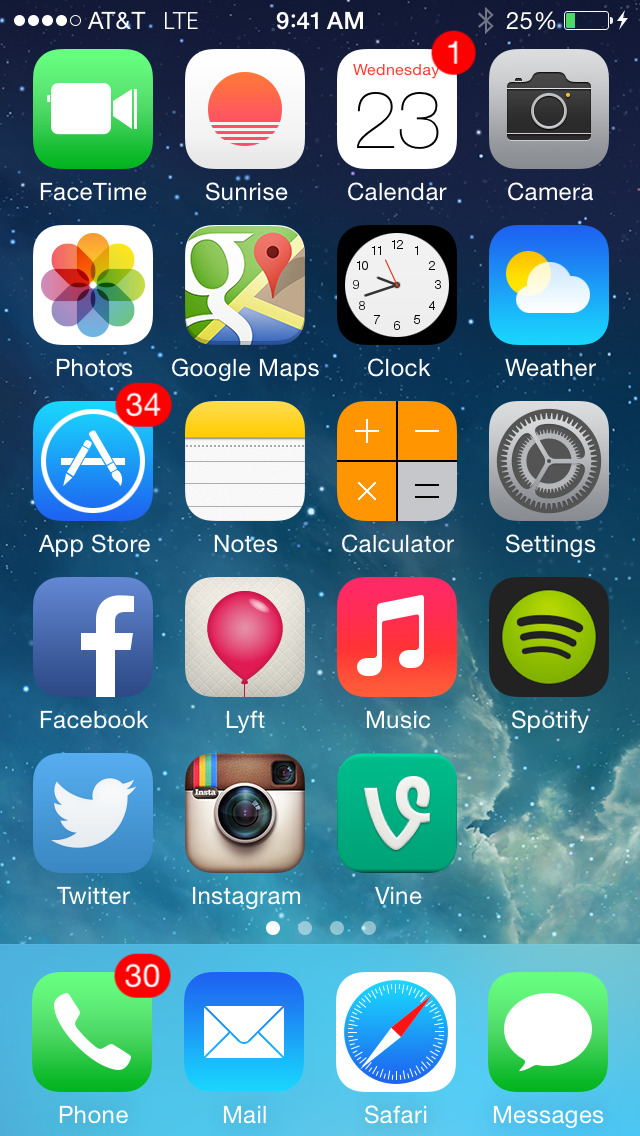Launch Facebook
This screenshot has height=1136, width=640.
coord(93,637)
